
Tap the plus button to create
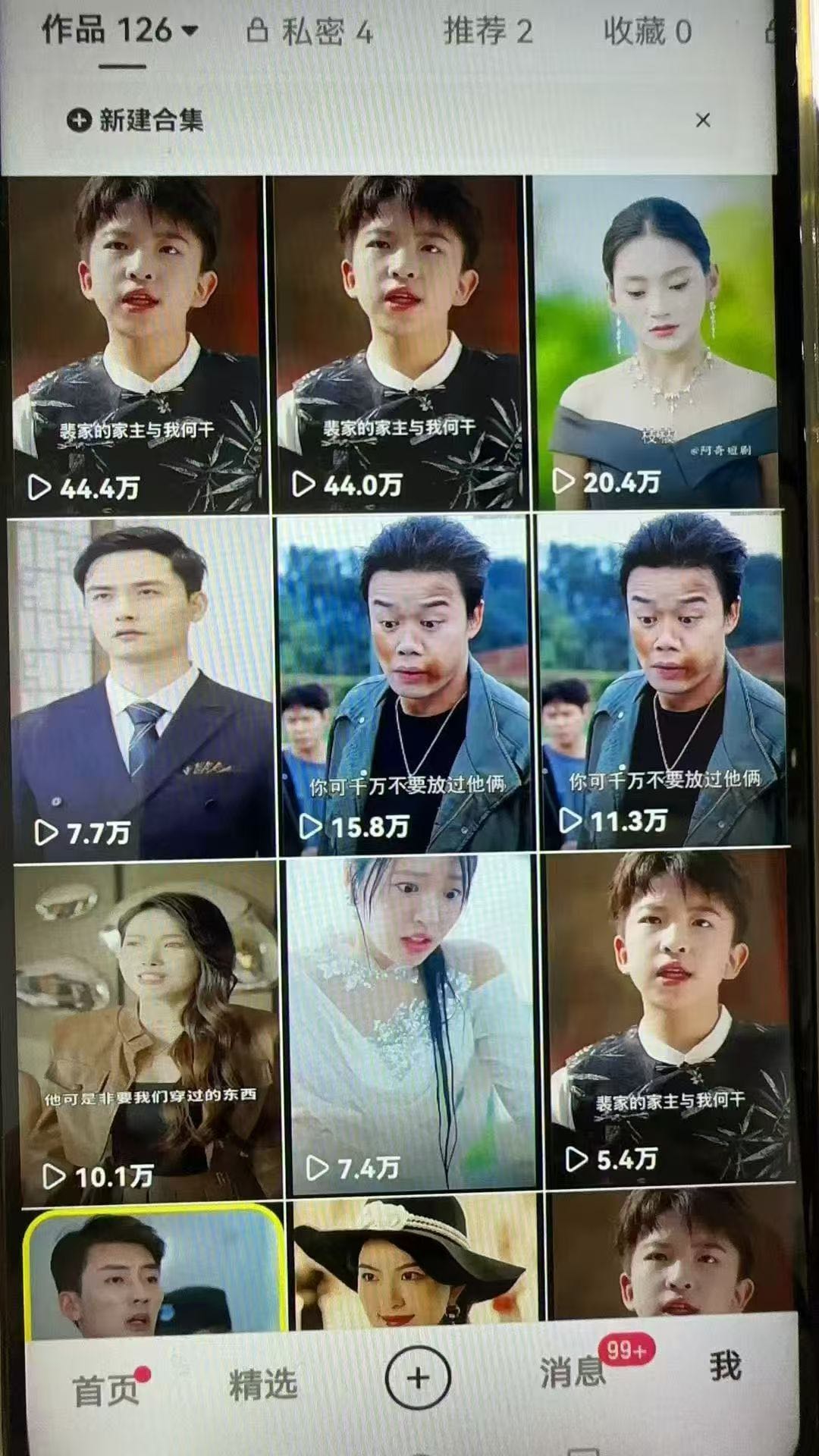[x=418, y=1378]
